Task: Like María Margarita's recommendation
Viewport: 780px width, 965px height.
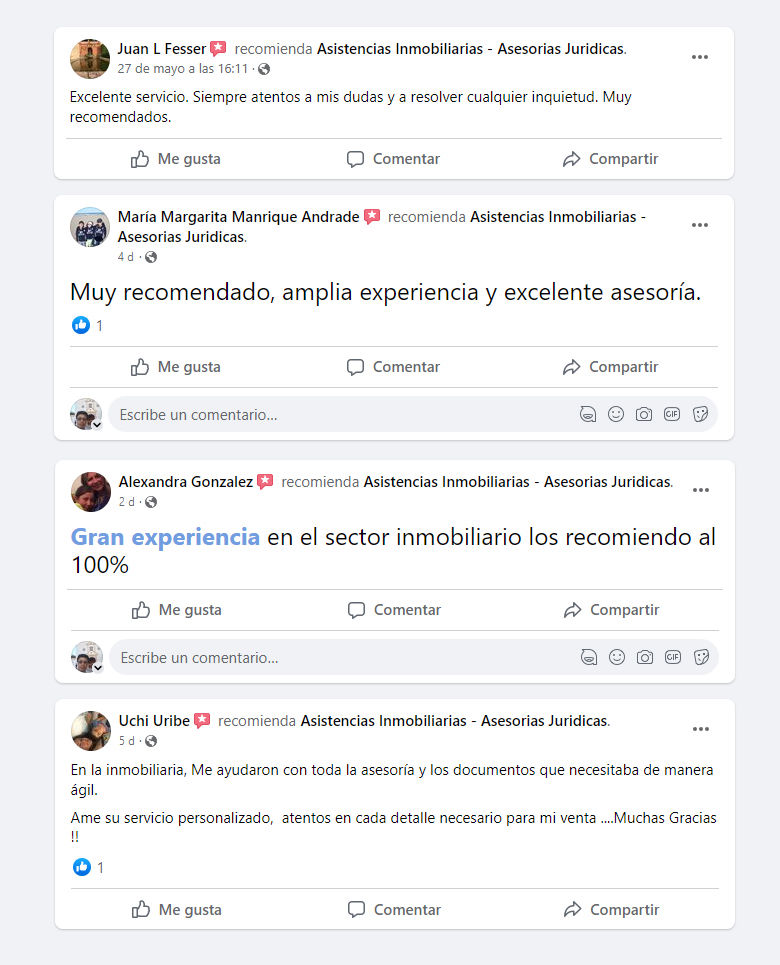Action: pyautogui.click(x=176, y=367)
